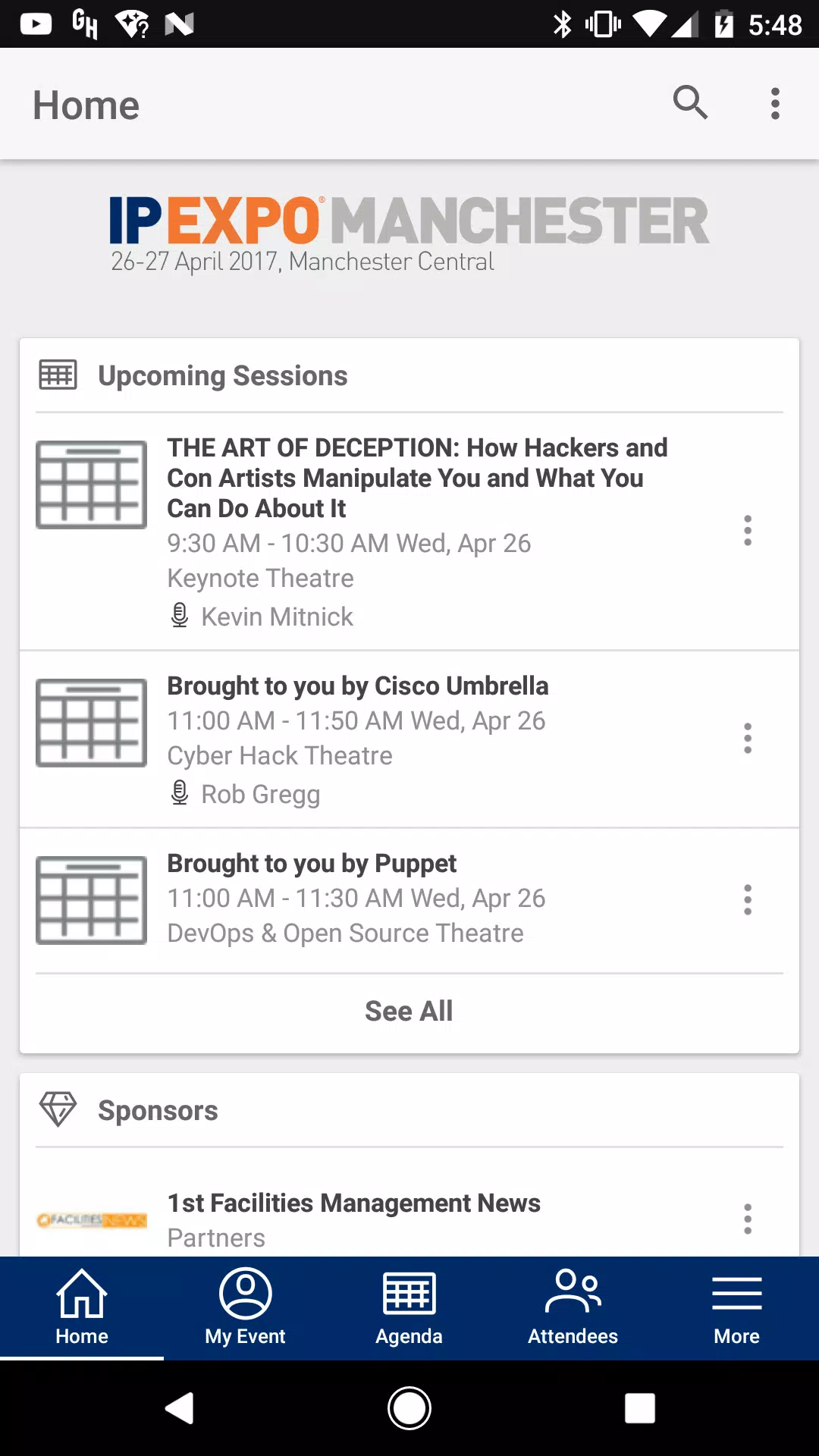Select the Home tab in bottom navigation
This screenshot has width=819, height=1456.
point(82,1308)
